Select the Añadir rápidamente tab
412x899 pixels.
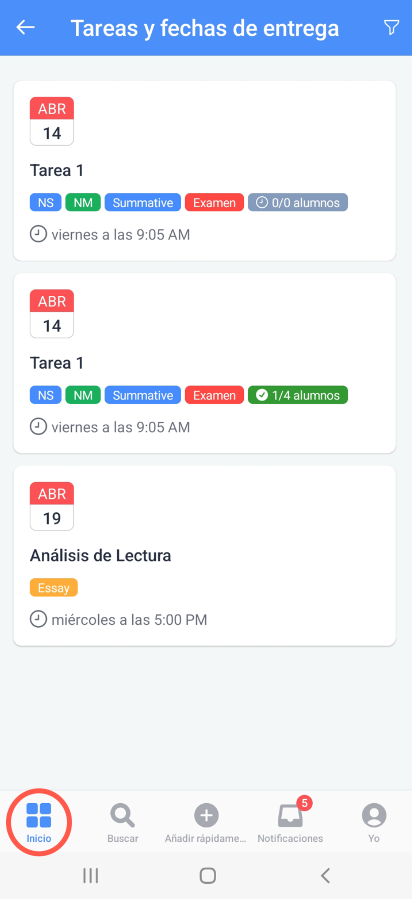point(206,823)
